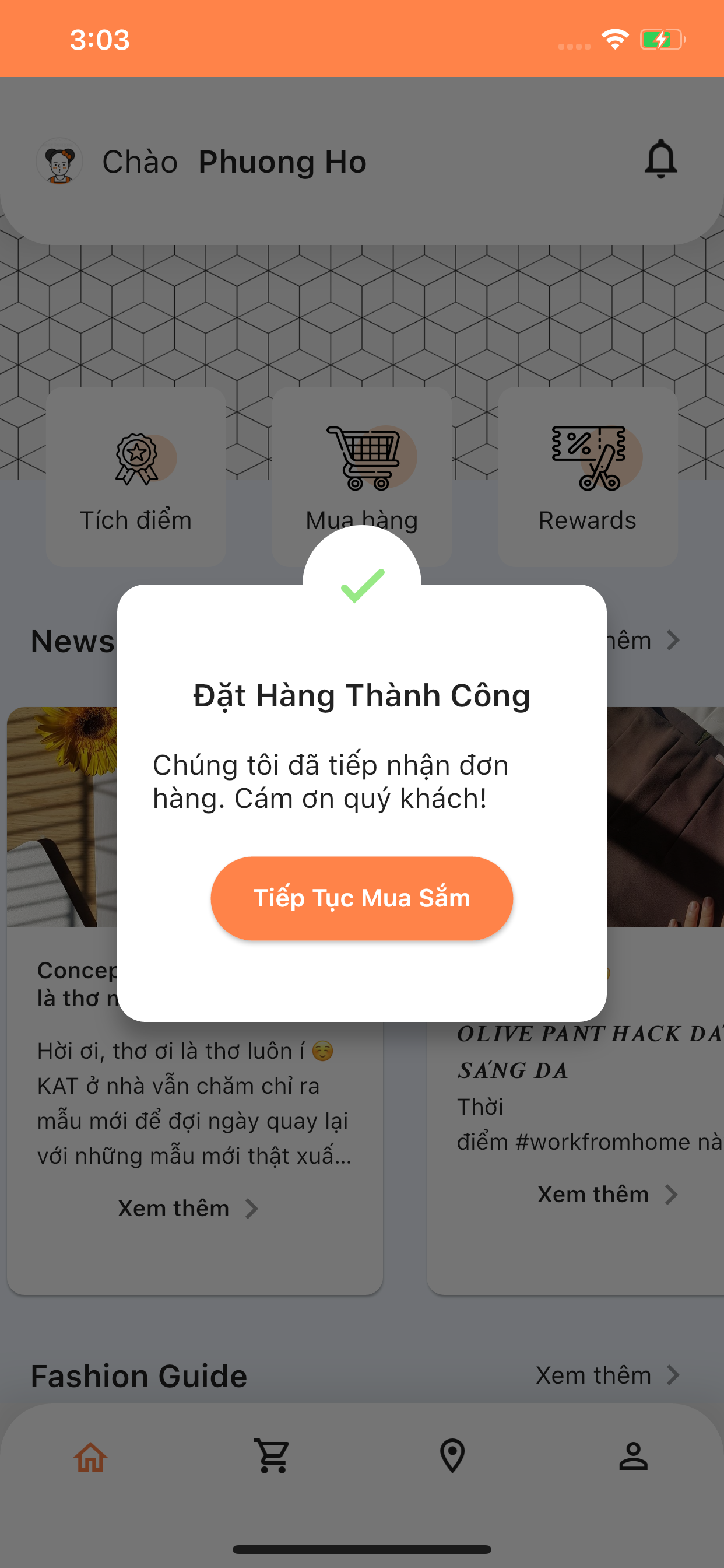Open Xem thêm for Fashion Guide
This screenshot has height=1568, width=724.
[606, 1375]
